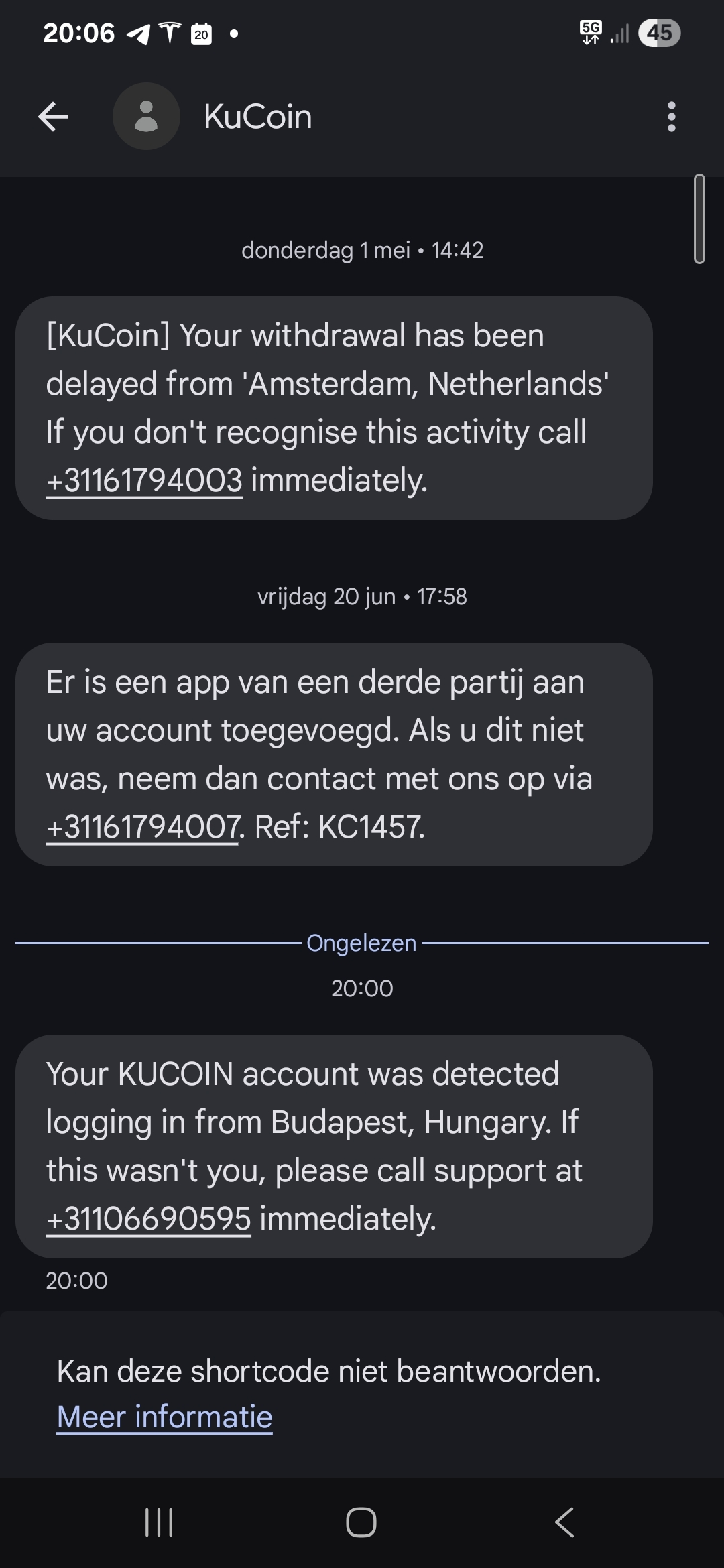Go back to the conversation list
Image resolution: width=724 pixels, height=1568 pixels.
[x=53, y=117]
